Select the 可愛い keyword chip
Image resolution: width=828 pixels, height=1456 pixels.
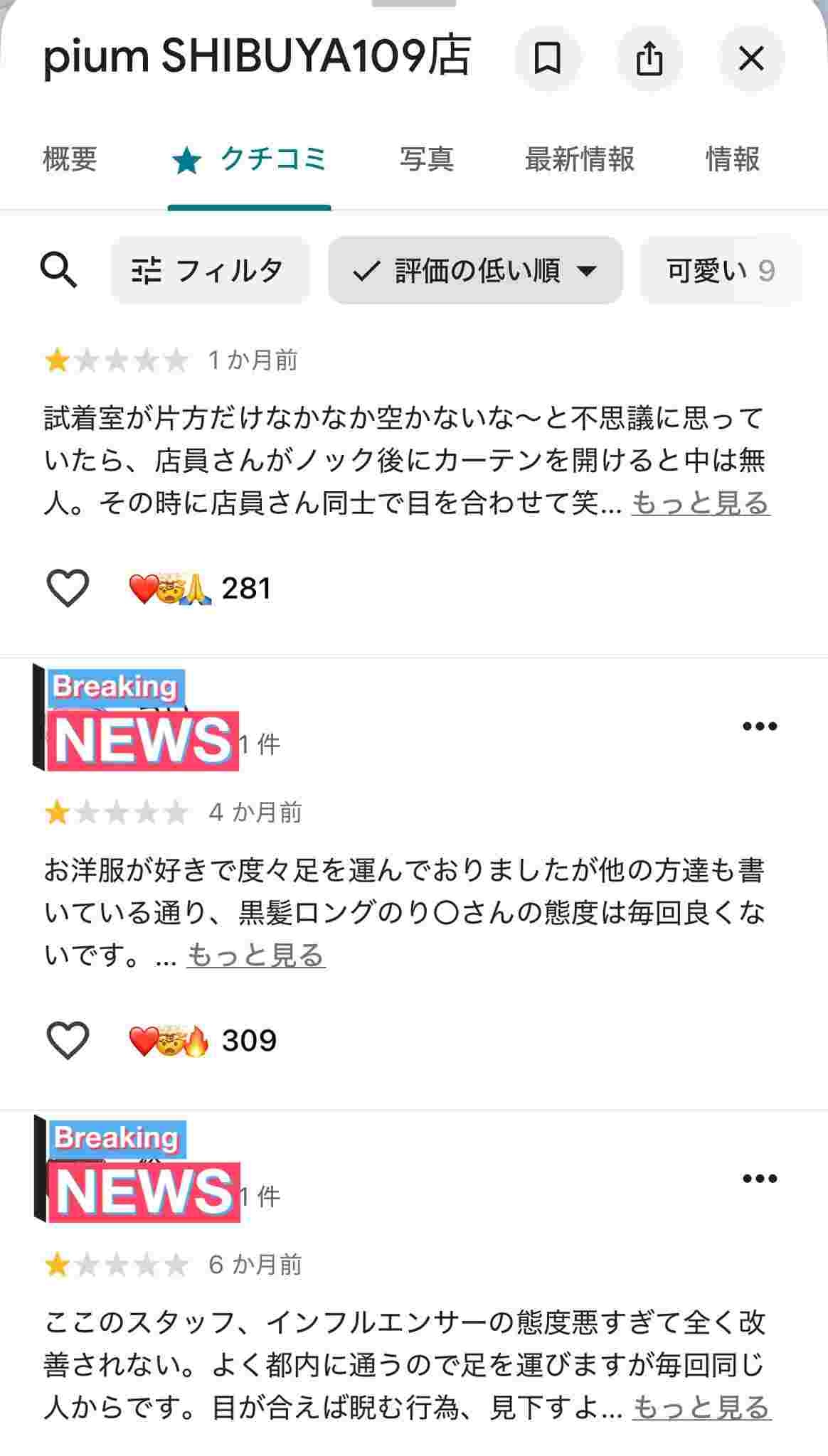(x=720, y=270)
